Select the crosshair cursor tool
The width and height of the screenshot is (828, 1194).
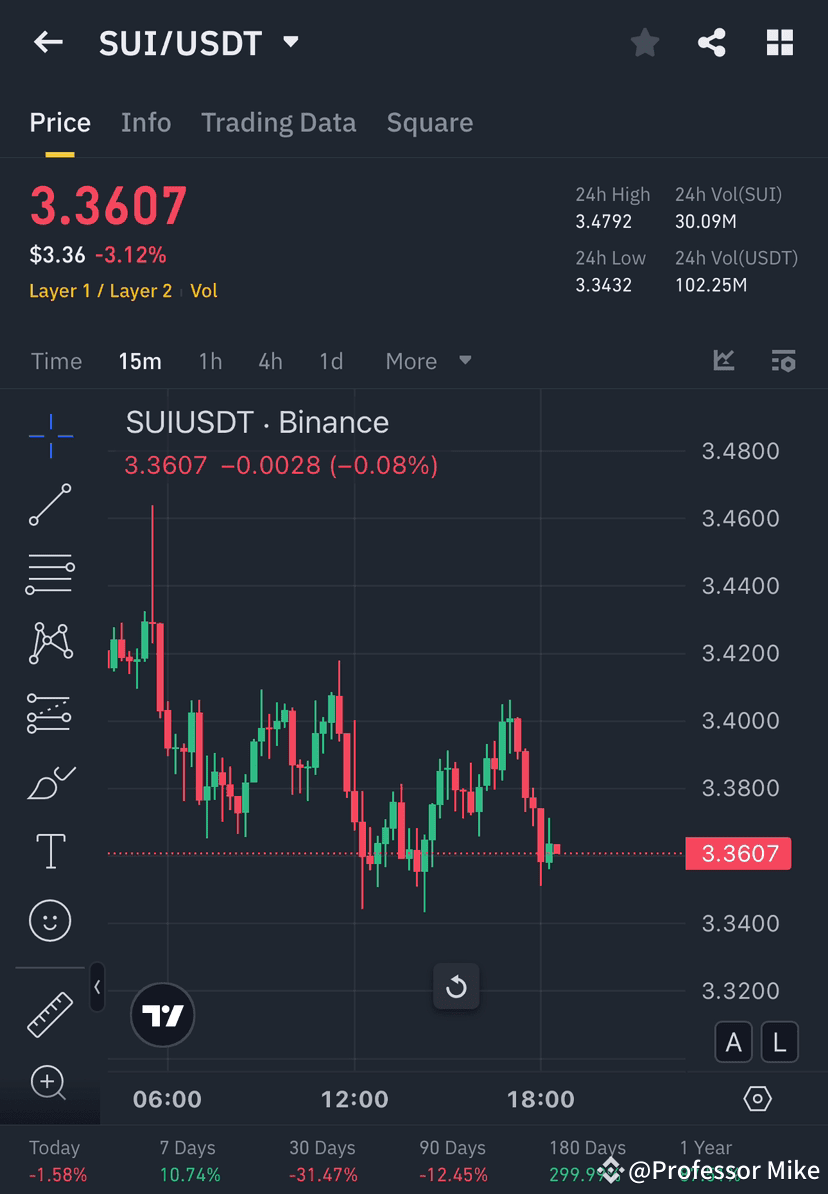[x=50, y=435]
